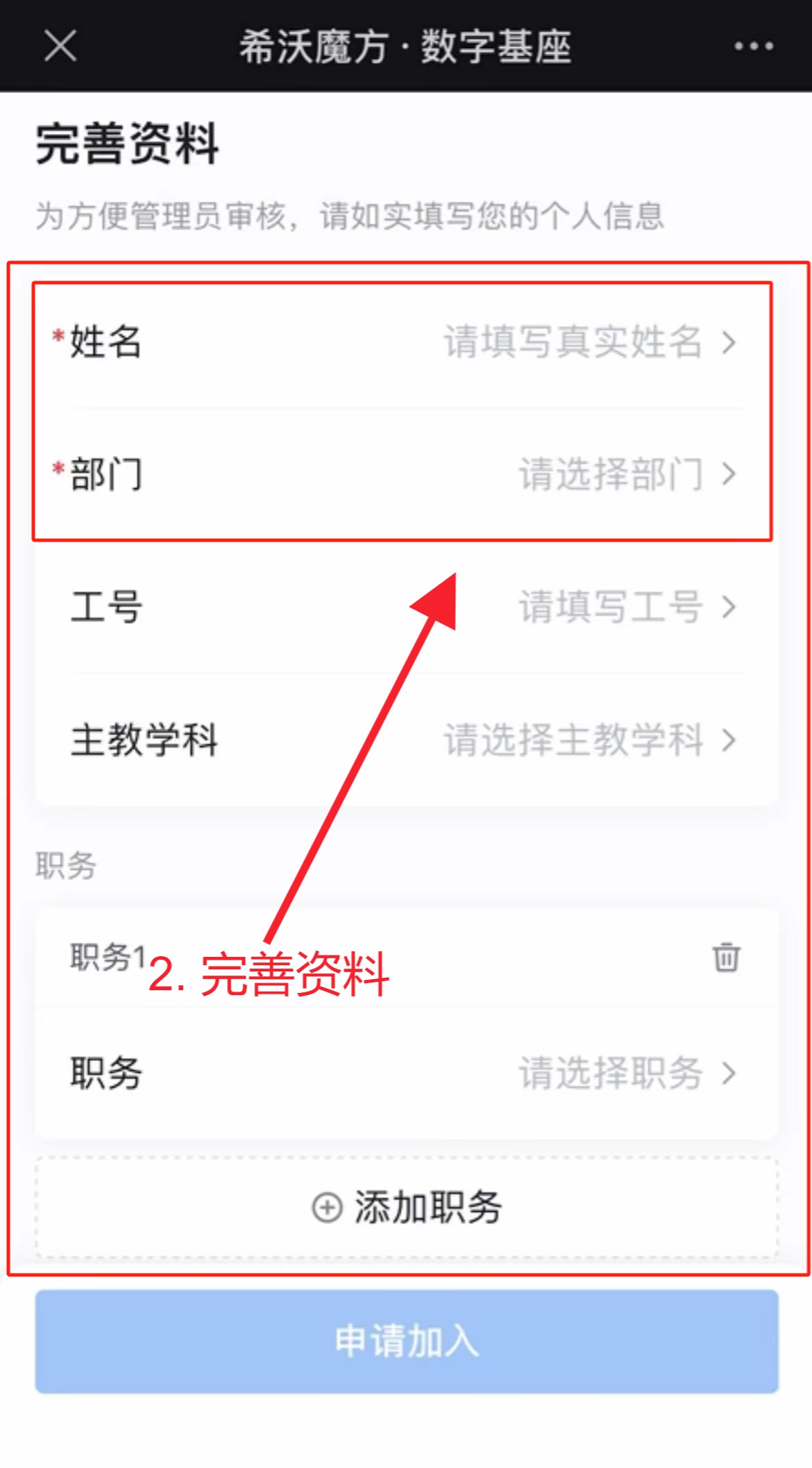Tap 添加职务 to add another position
Screen dimensions: 812x1468
coord(407,1207)
